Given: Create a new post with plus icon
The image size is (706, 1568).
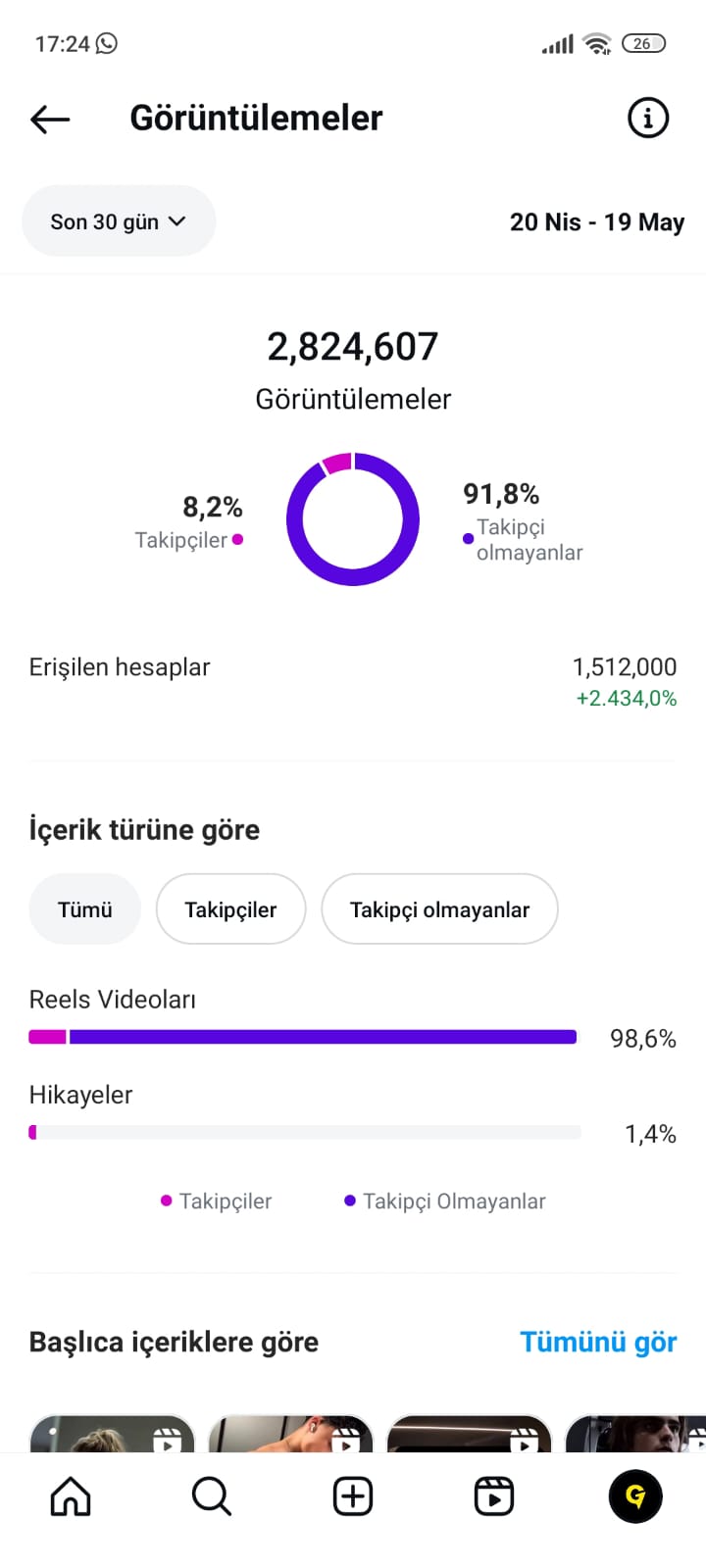Looking at the screenshot, I should click(353, 1496).
